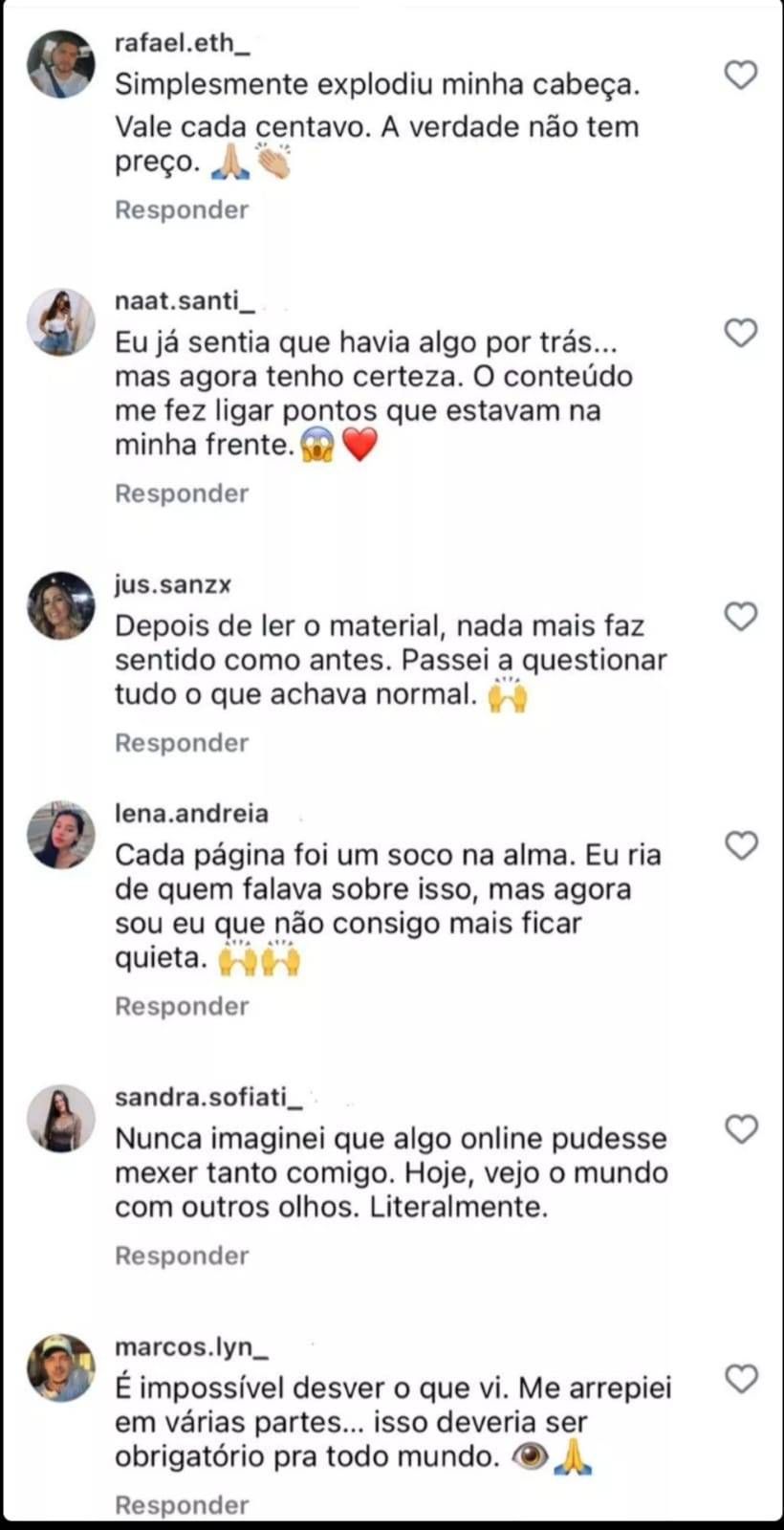This screenshot has height=1530, width=784.
Task: Like naat.santi_'s comment
Action: pos(741,333)
